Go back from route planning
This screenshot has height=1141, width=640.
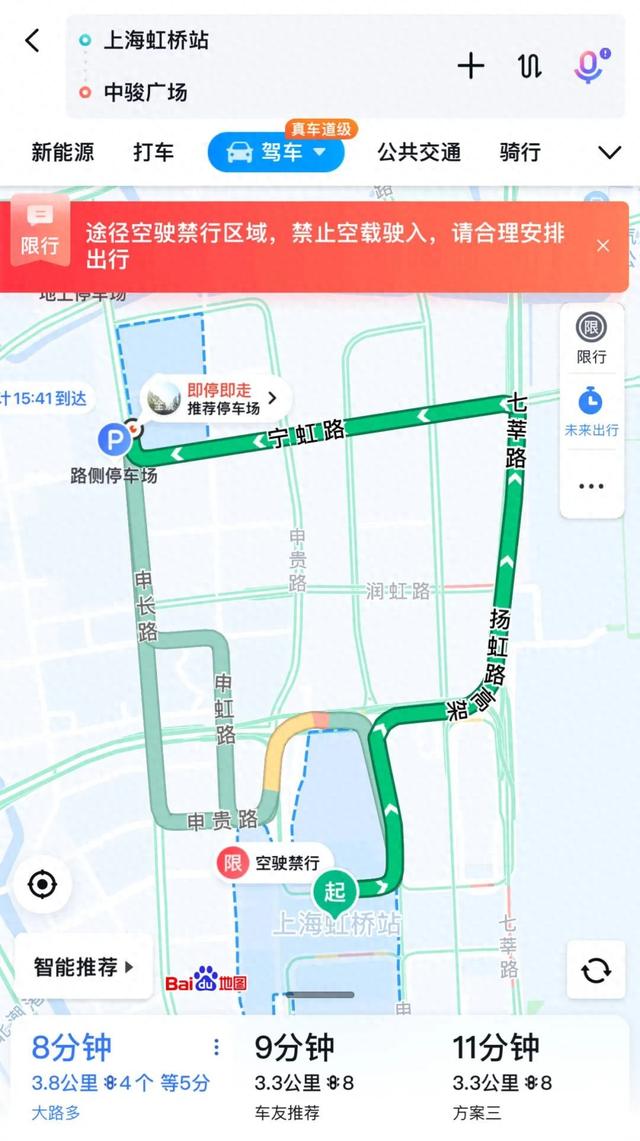tap(33, 41)
